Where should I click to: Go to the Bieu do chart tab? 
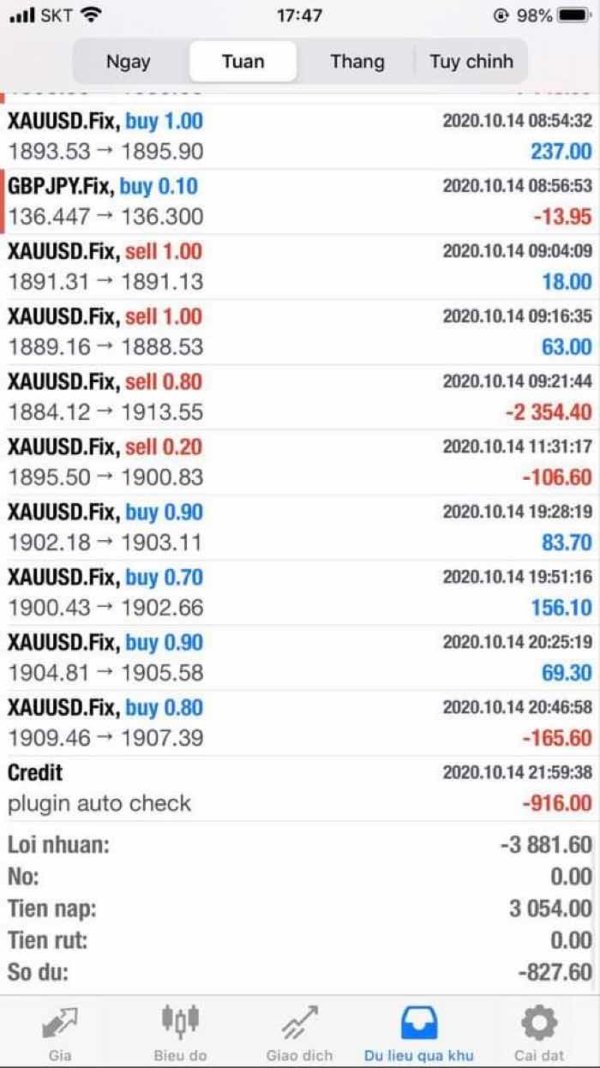point(180,1033)
